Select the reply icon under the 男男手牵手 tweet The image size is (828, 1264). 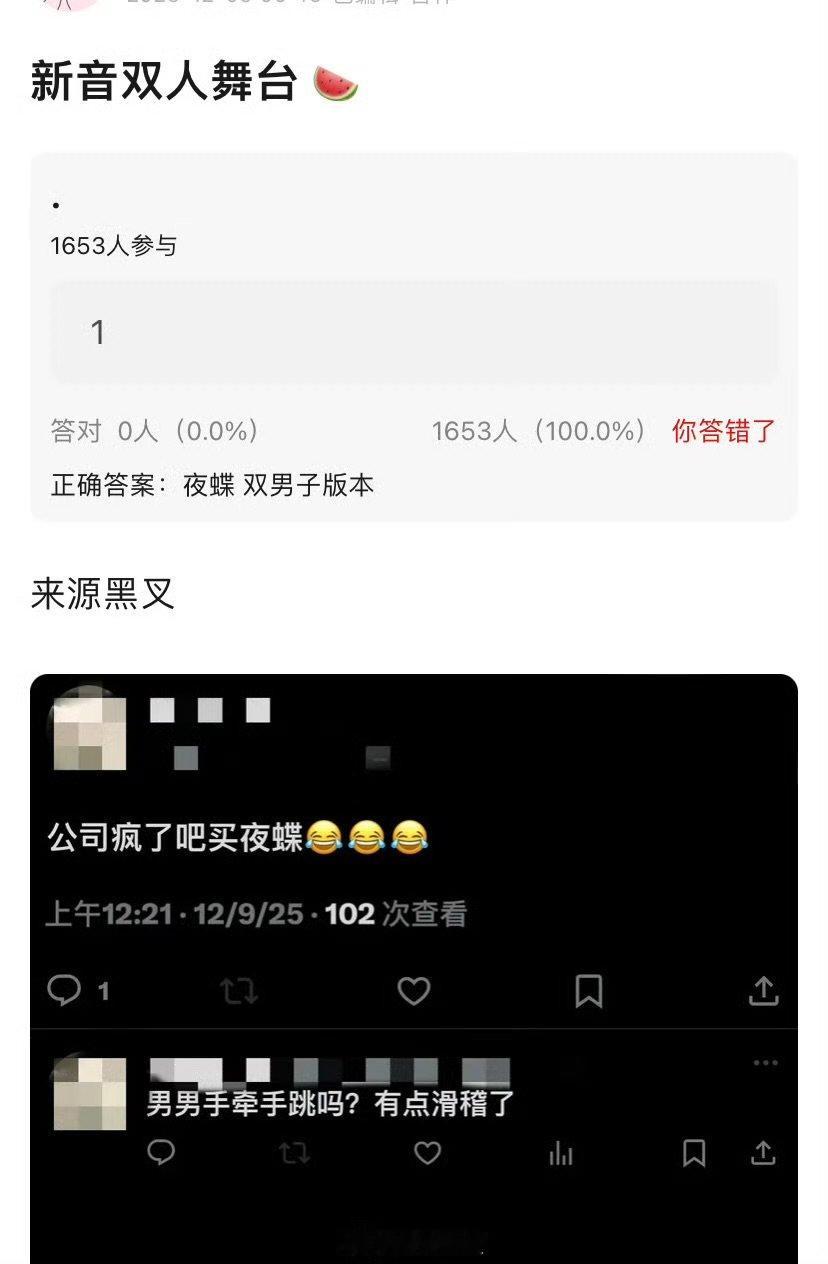coord(162,1153)
